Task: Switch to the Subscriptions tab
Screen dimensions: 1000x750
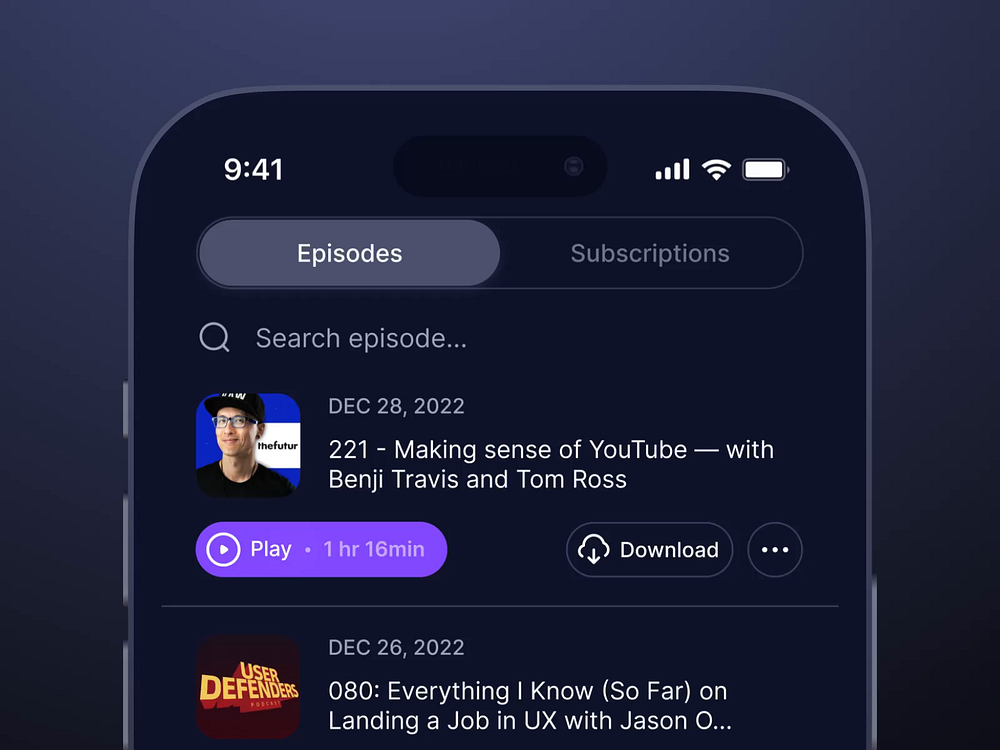Action: (x=650, y=254)
